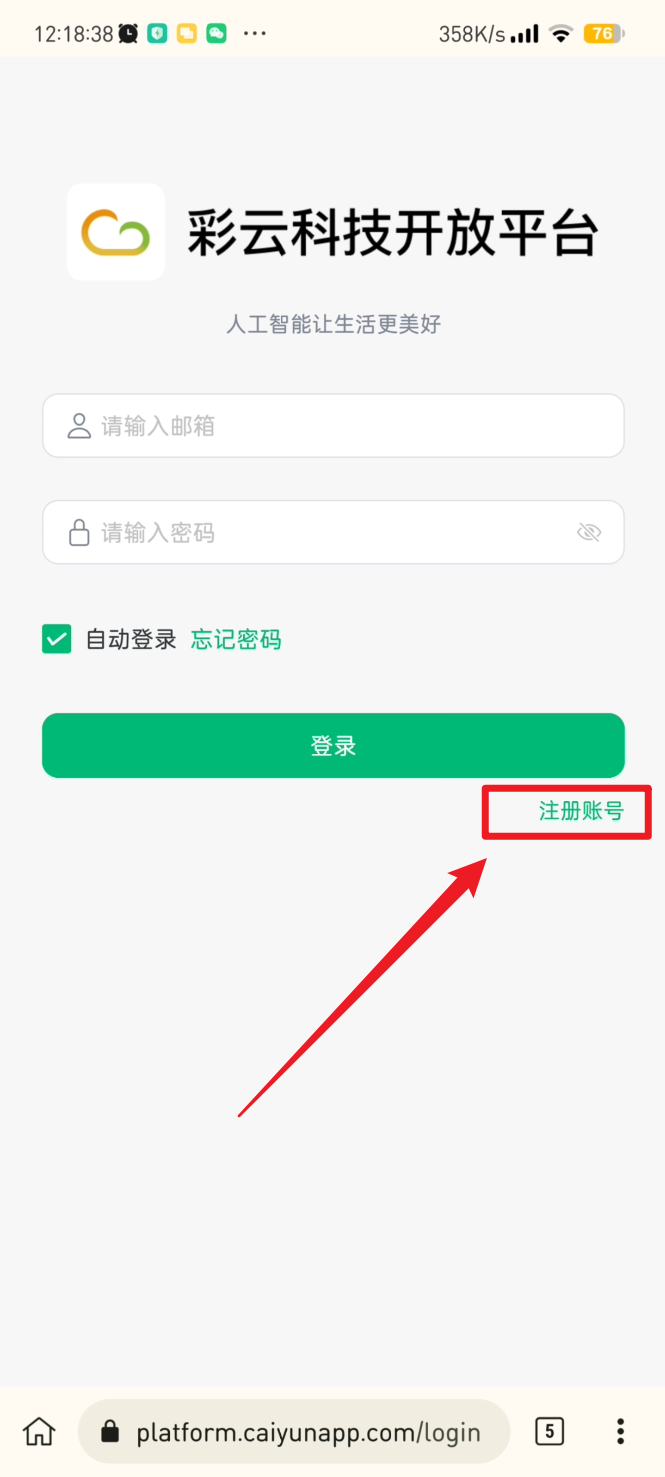Toggle password visibility eye icon
The height and width of the screenshot is (1477, 665).
pyautogui.click(x=589, y=533)
